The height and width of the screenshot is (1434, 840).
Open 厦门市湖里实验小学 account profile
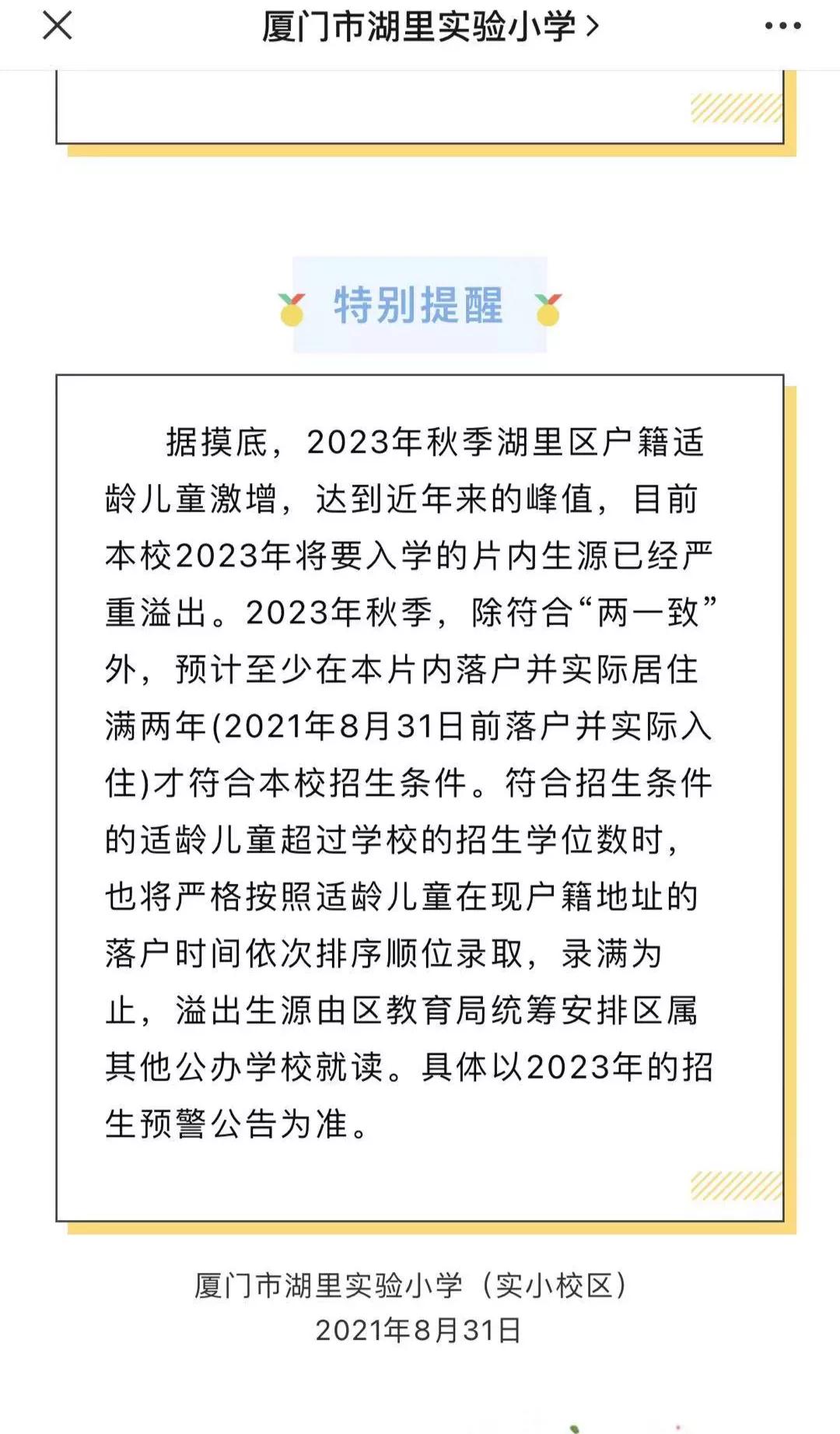[430, 26]
